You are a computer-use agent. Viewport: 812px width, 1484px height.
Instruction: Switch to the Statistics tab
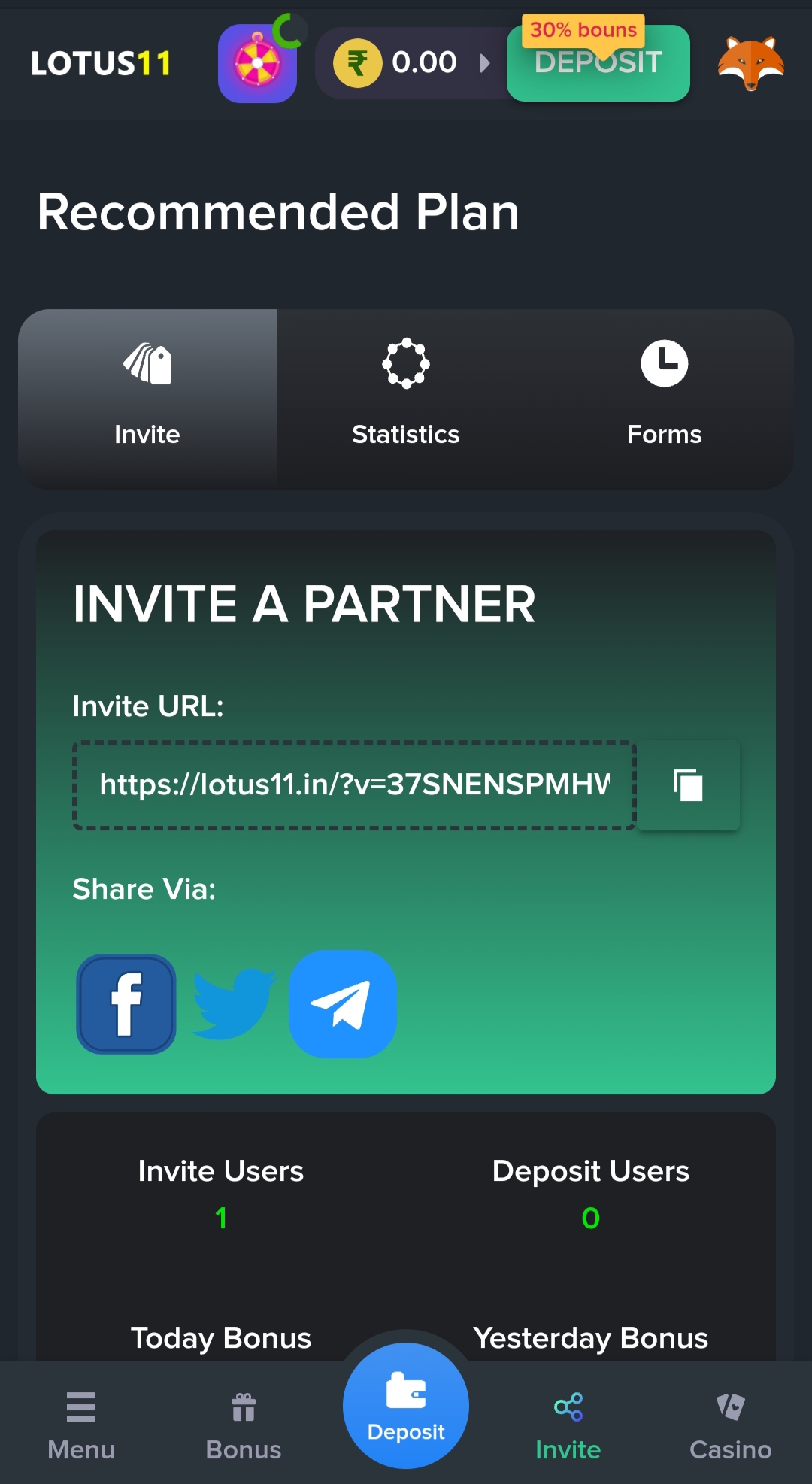[406, 399]
